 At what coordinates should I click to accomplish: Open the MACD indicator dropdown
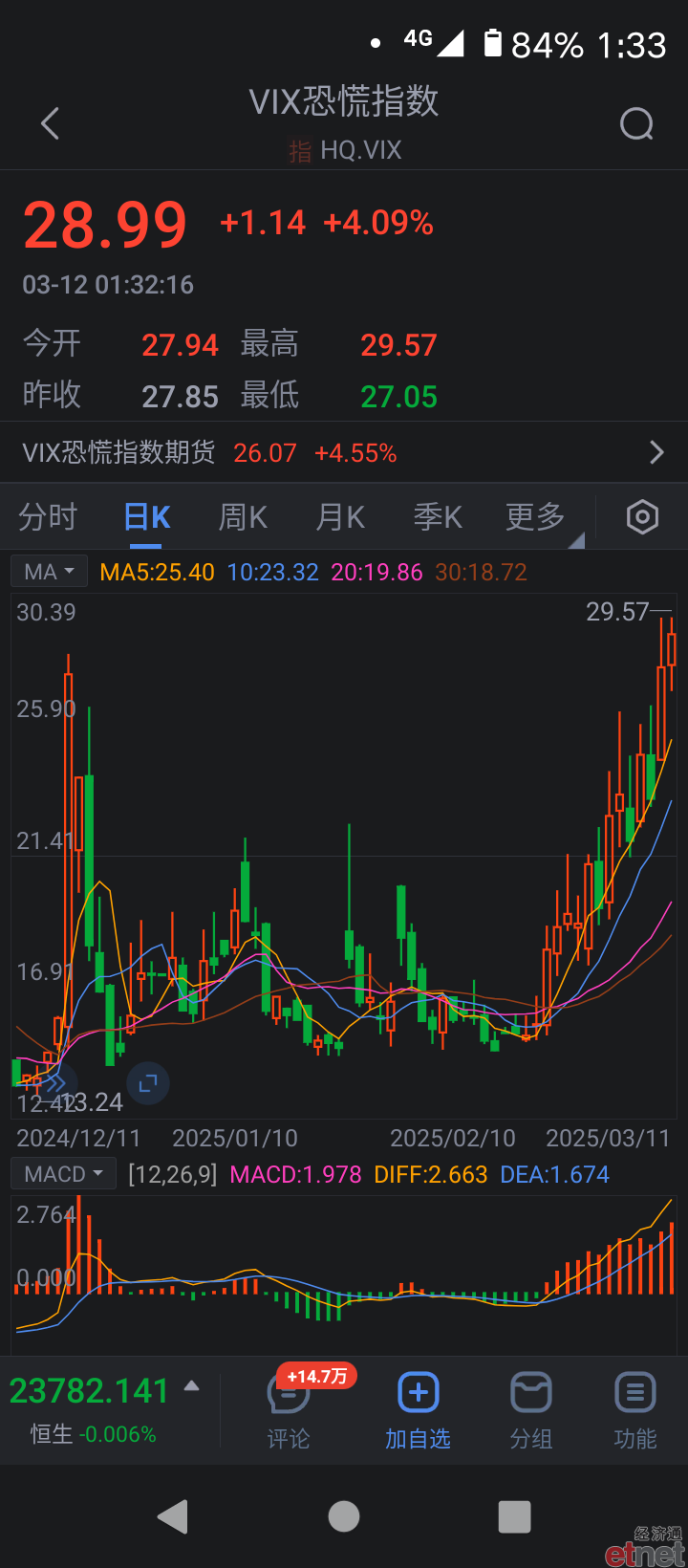coord(63,1174)
